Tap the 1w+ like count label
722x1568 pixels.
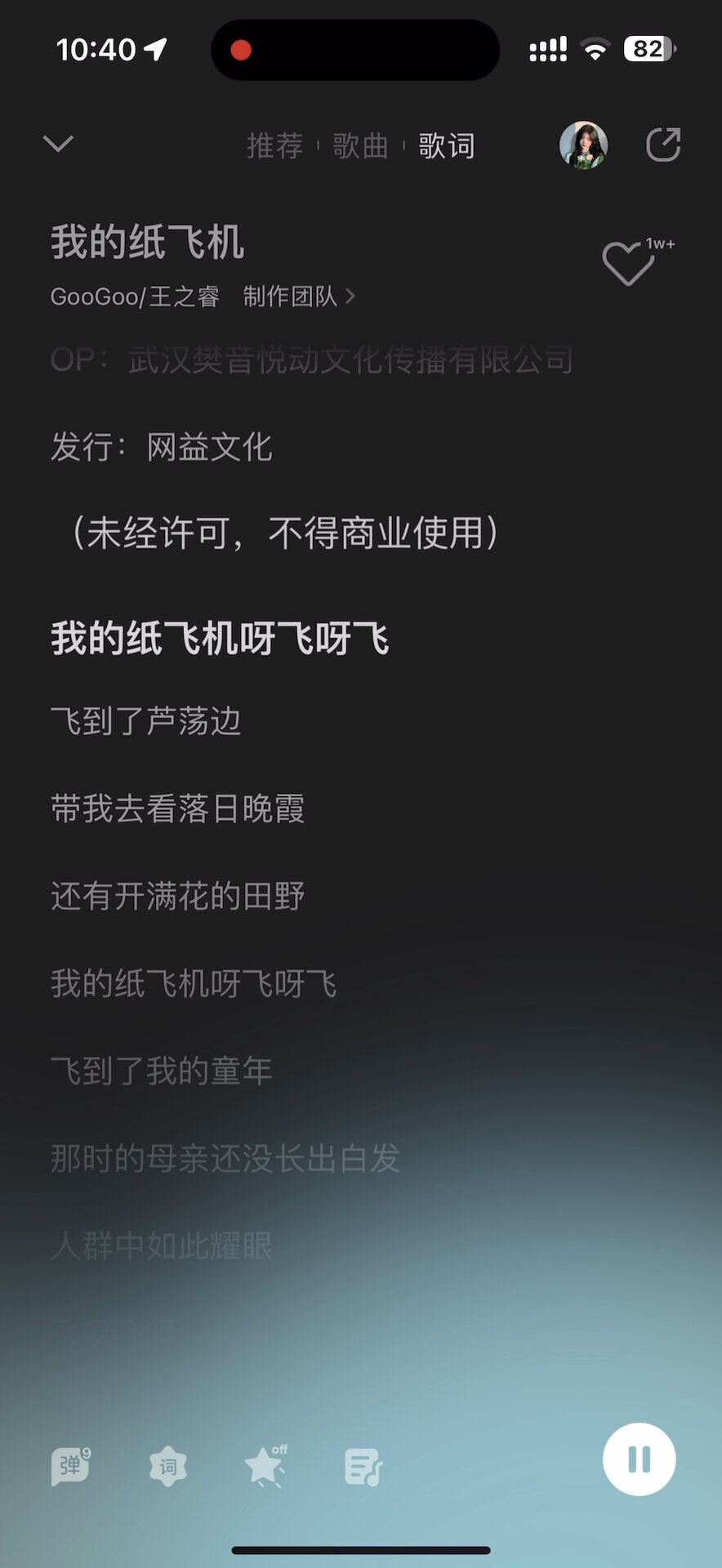tap(659, 243)
